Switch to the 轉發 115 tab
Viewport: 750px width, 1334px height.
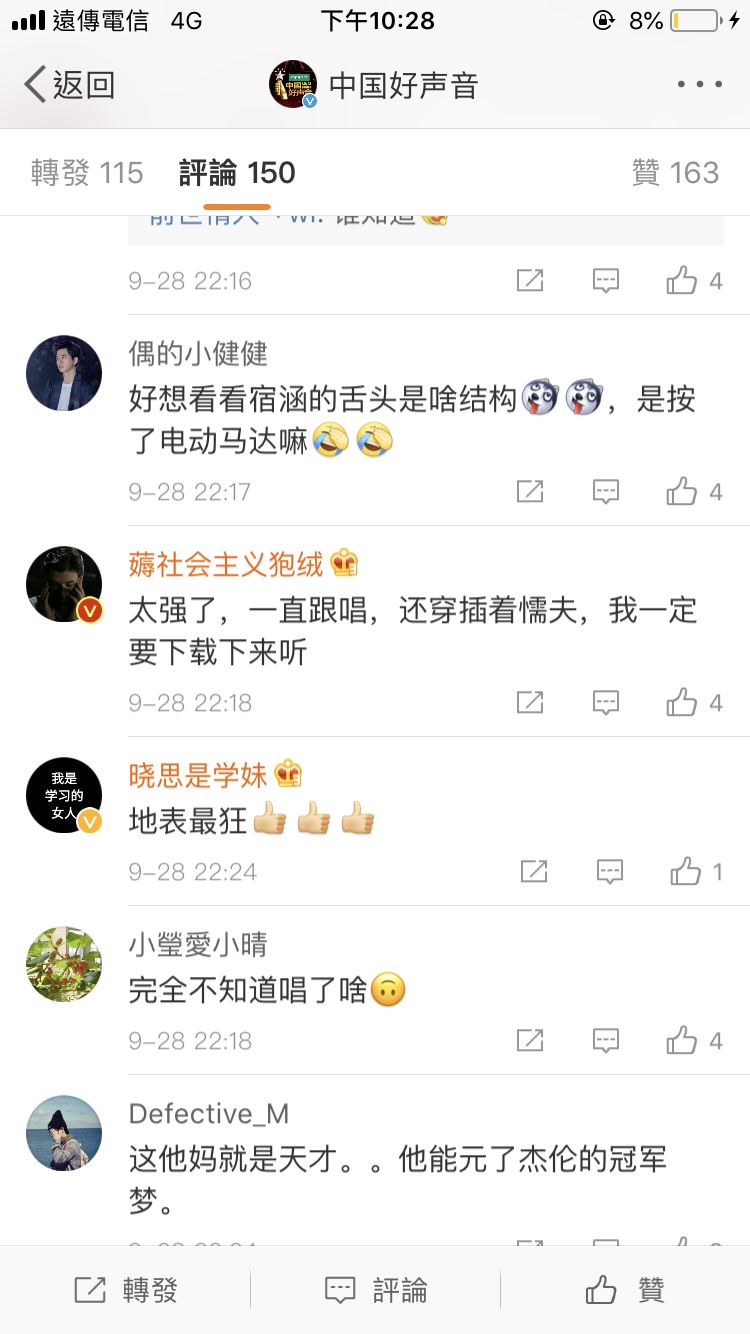pyautogui.click(x=87, y=173)
